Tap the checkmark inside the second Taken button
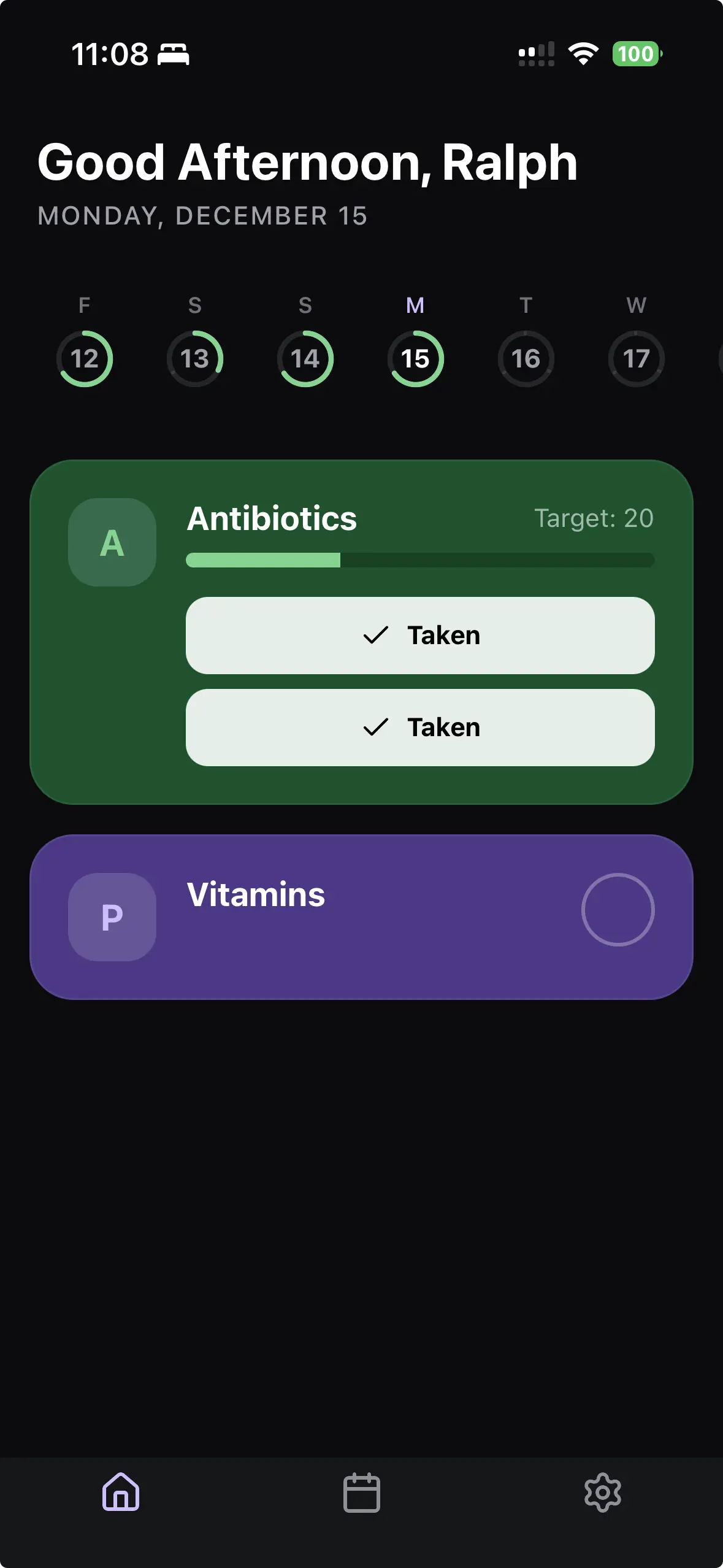The width and height of the screenshot is (723, 1568). [x=375, y=728]
